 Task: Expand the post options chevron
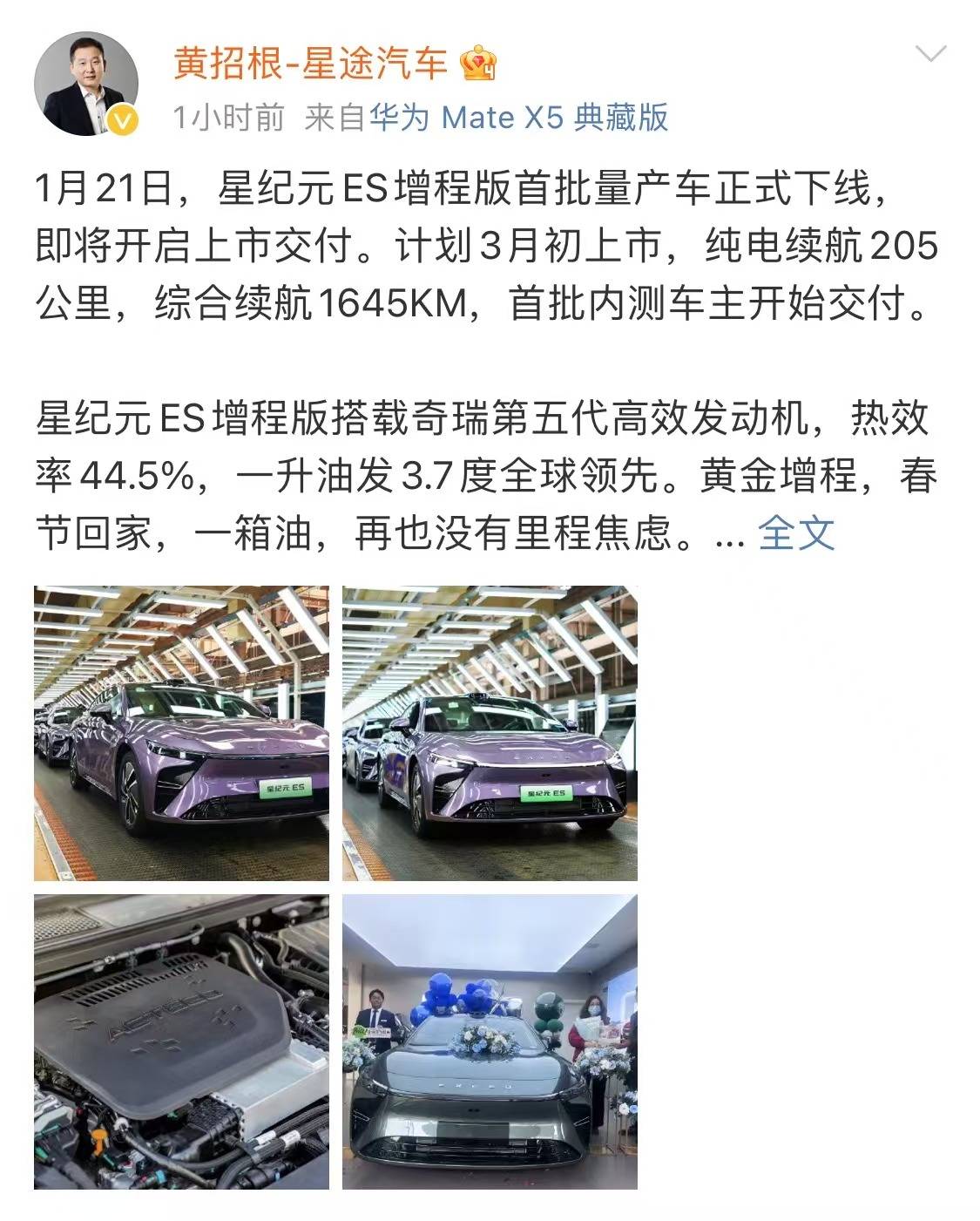(930, 55)
